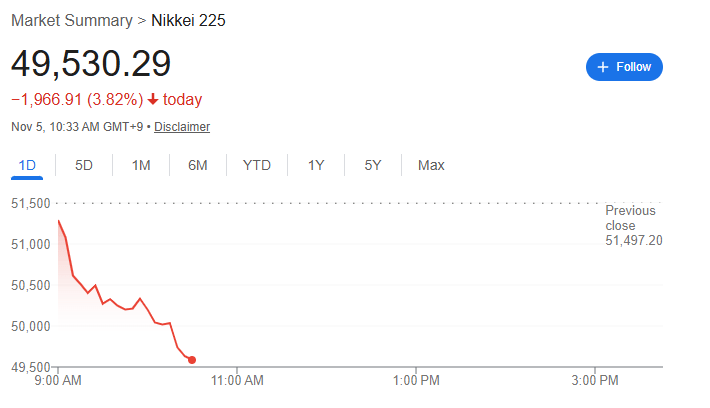Switch to the YTD chart view
Image resolution: width=710 pixels, height=408 pixels.
click(x=257, y=165)
